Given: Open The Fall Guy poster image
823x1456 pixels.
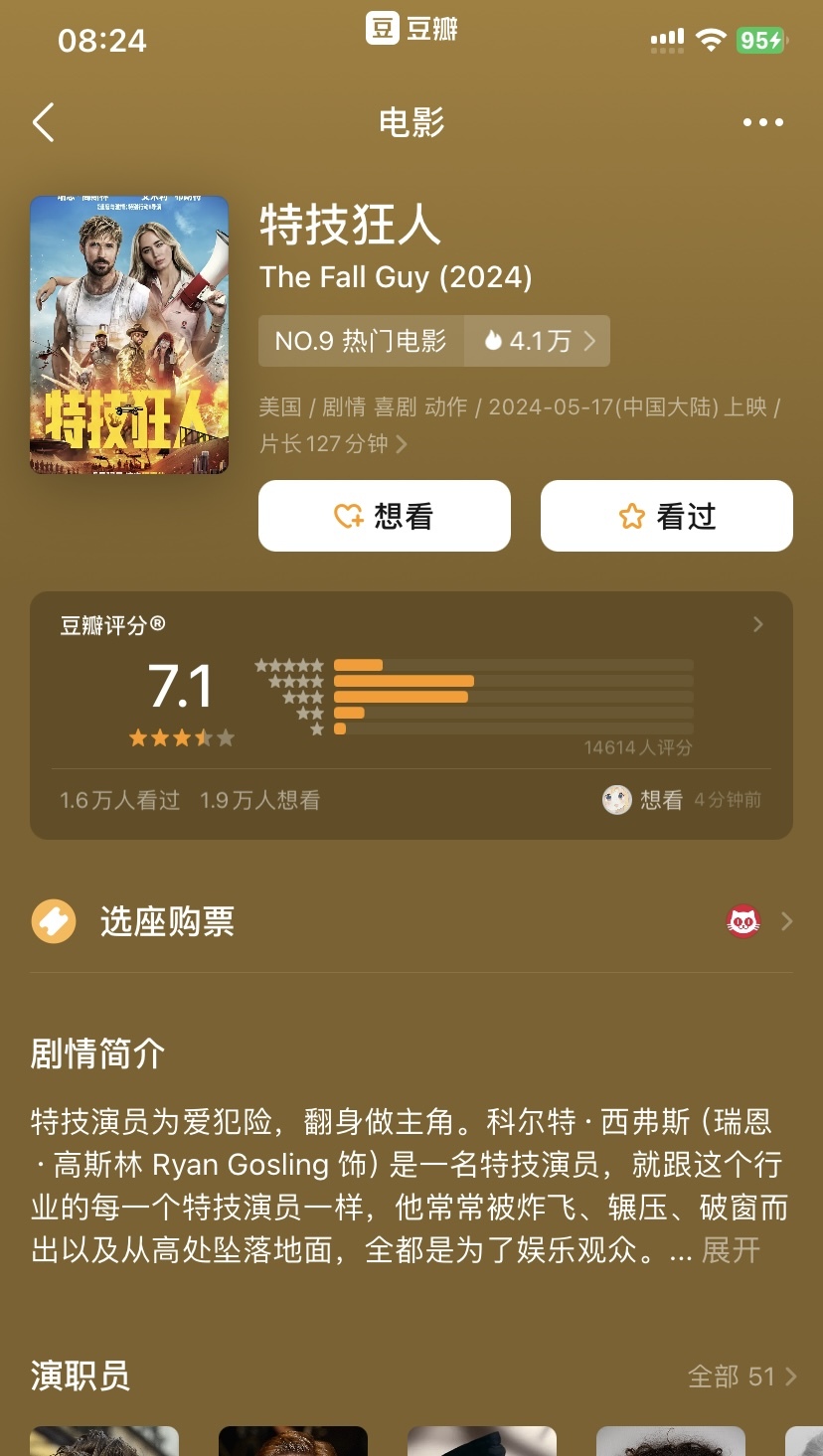Looking at the screenshot, I should pyautogui.click(x=129, y=334).
